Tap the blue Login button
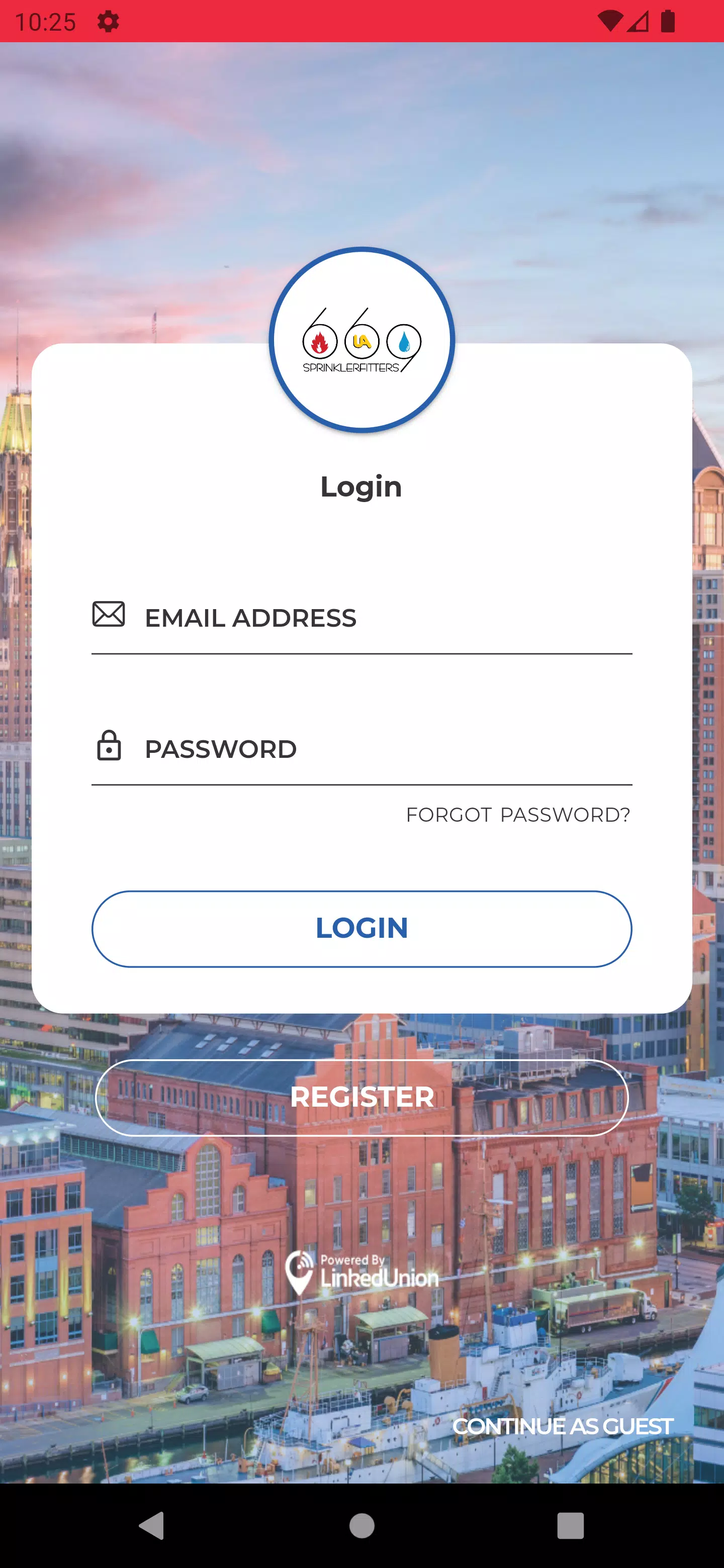 361,929
